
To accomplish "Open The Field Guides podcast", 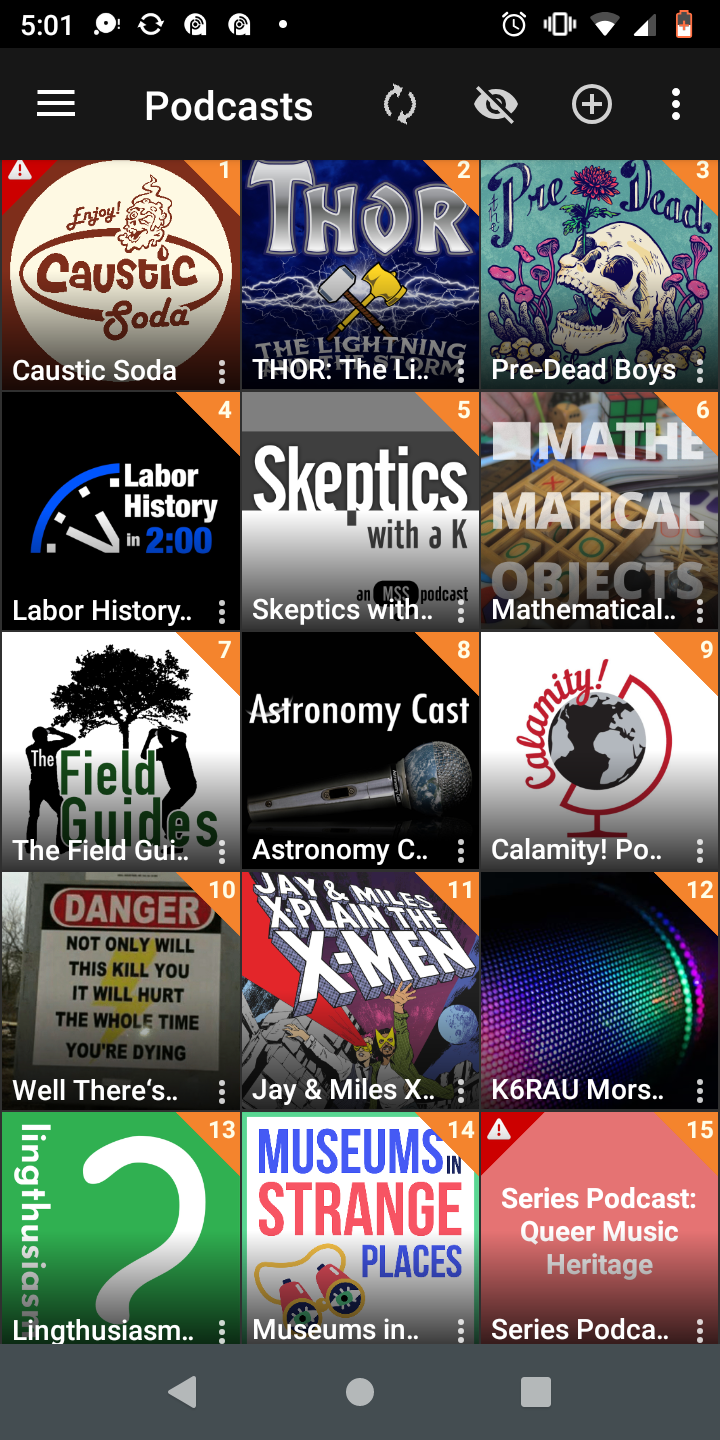I will pyautogui.click(x=121, y=751).
